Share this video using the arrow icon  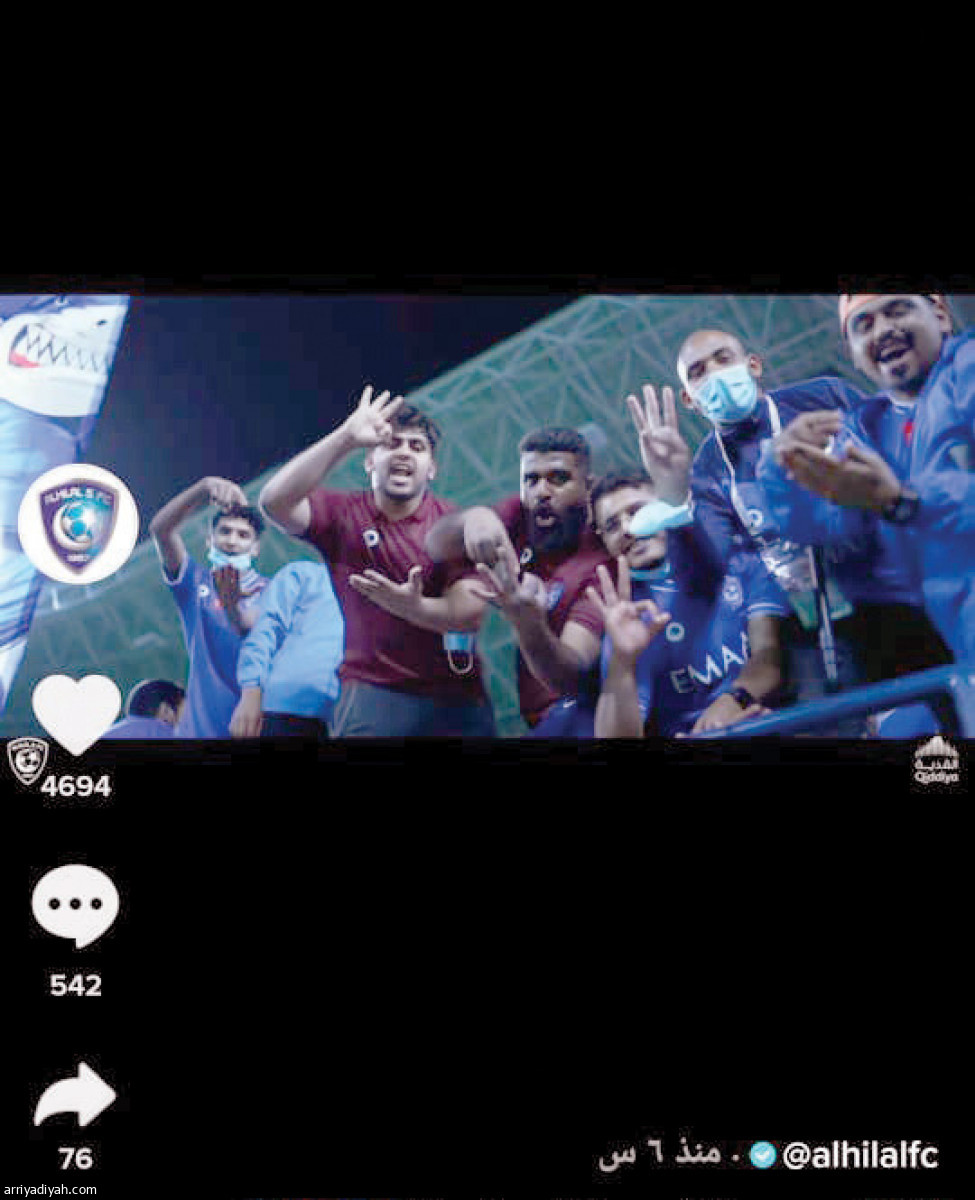click(75, 1096)
